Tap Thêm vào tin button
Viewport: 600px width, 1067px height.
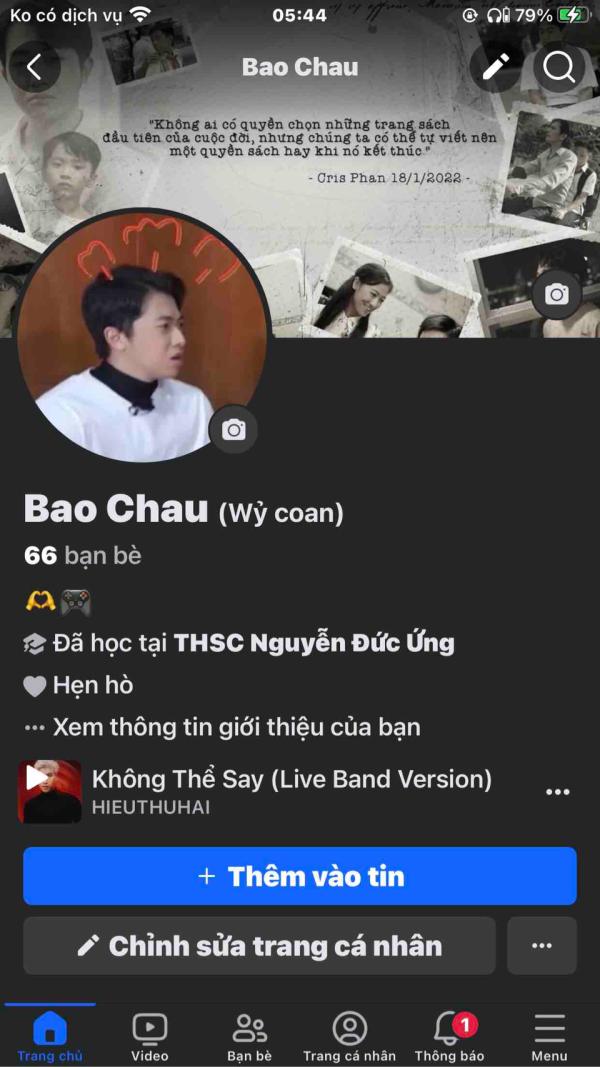300,876
